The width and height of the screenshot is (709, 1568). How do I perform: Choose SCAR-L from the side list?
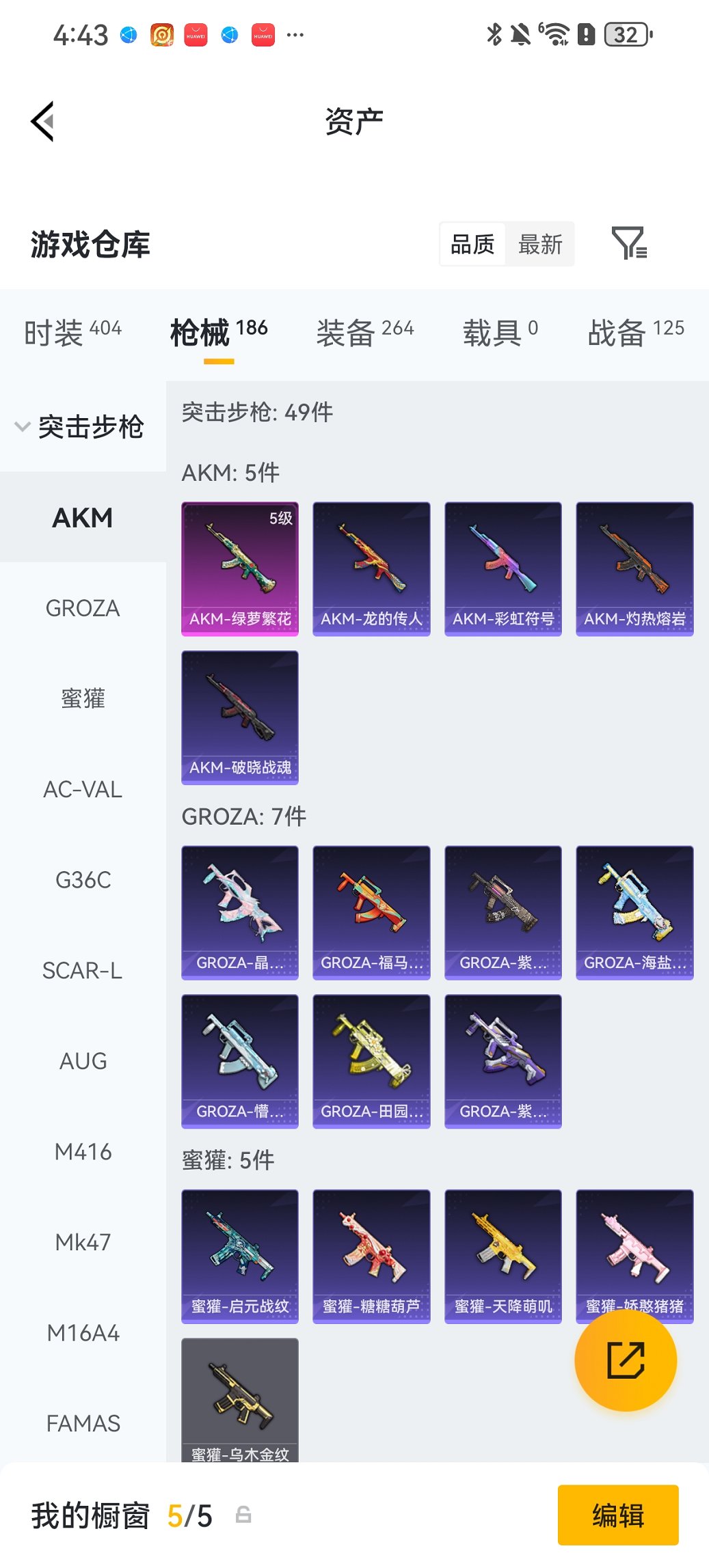(83, 970)
